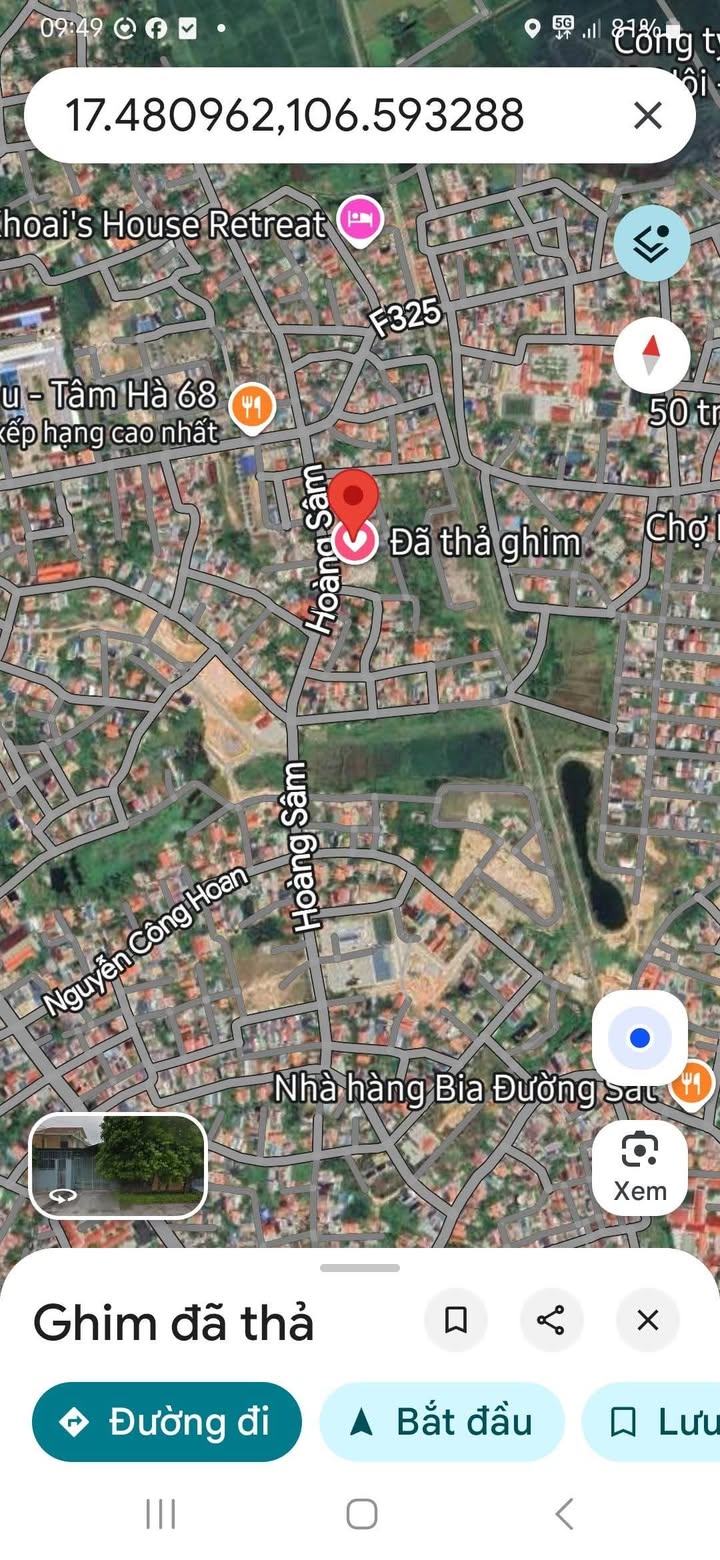Start navigation with Bắt đầu

pos(442,1422)
